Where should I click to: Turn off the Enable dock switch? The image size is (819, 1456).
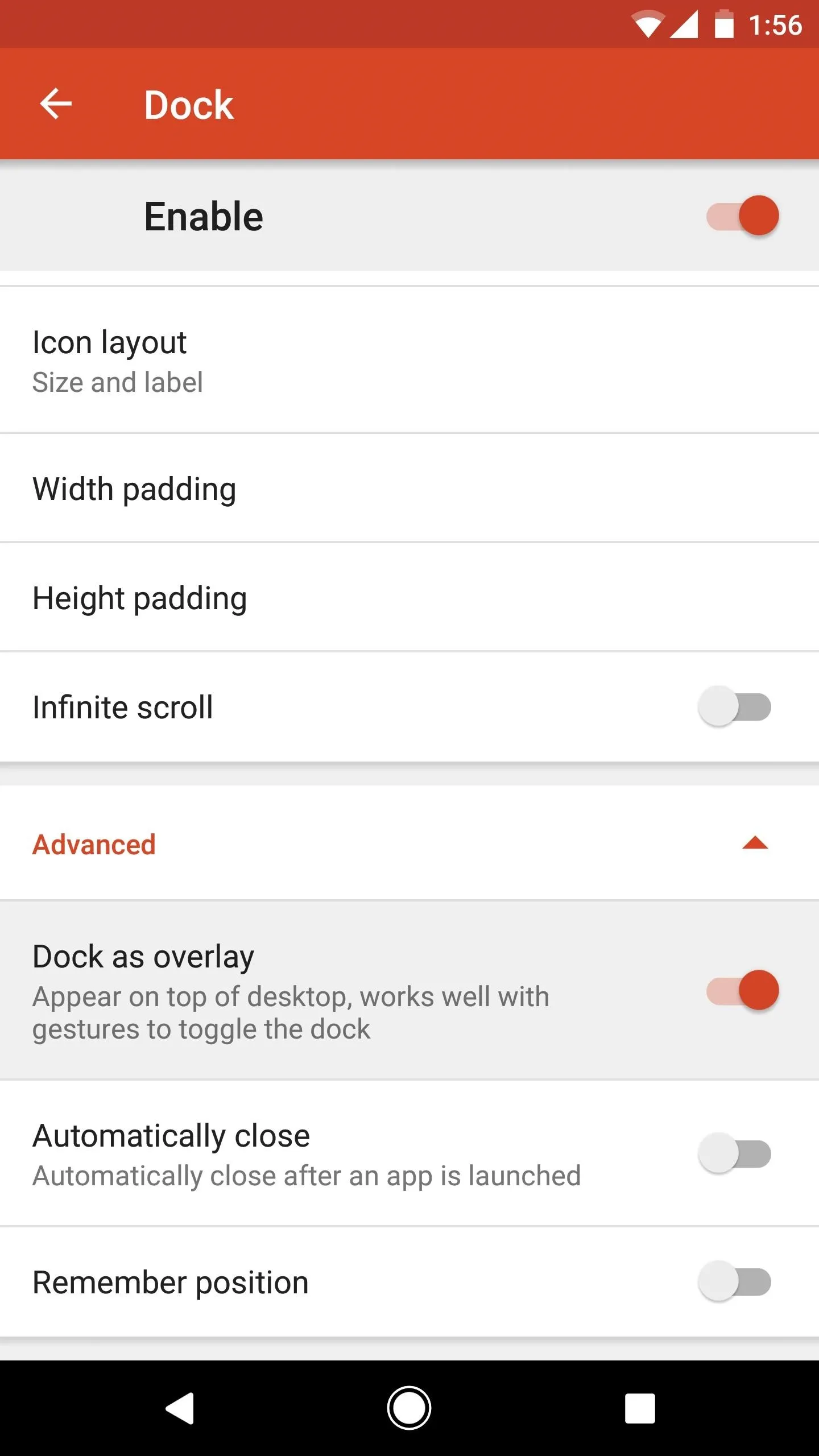742,216
